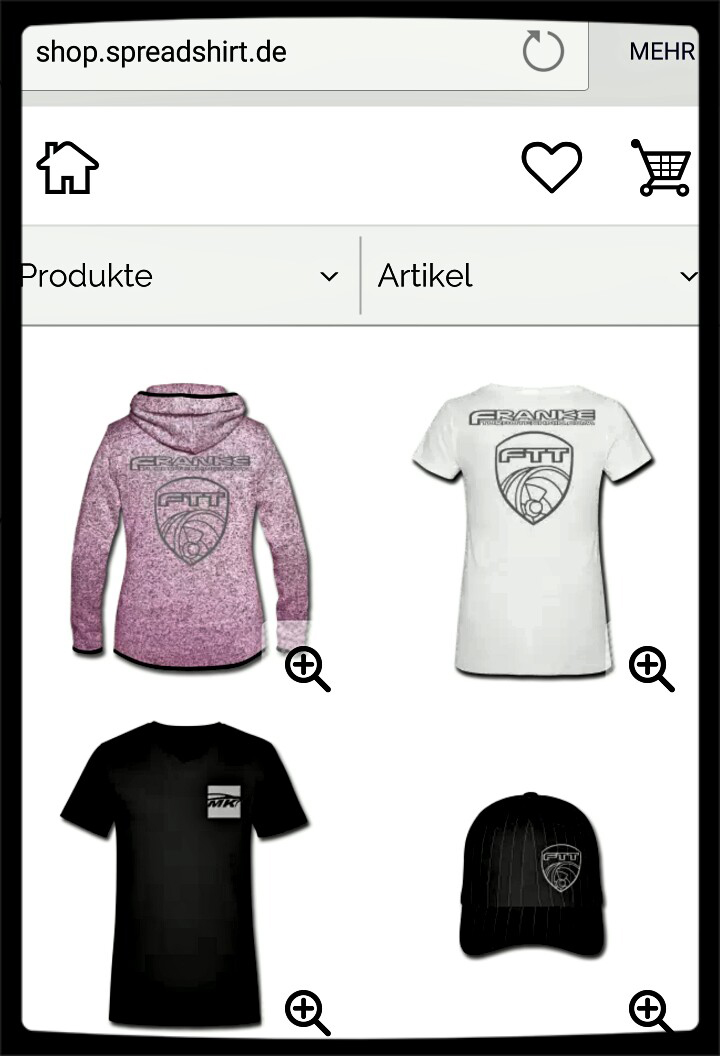This screenshot has width=720, height=1056.
Task: Open the black t-shirt product
Action: pos(185,860)
